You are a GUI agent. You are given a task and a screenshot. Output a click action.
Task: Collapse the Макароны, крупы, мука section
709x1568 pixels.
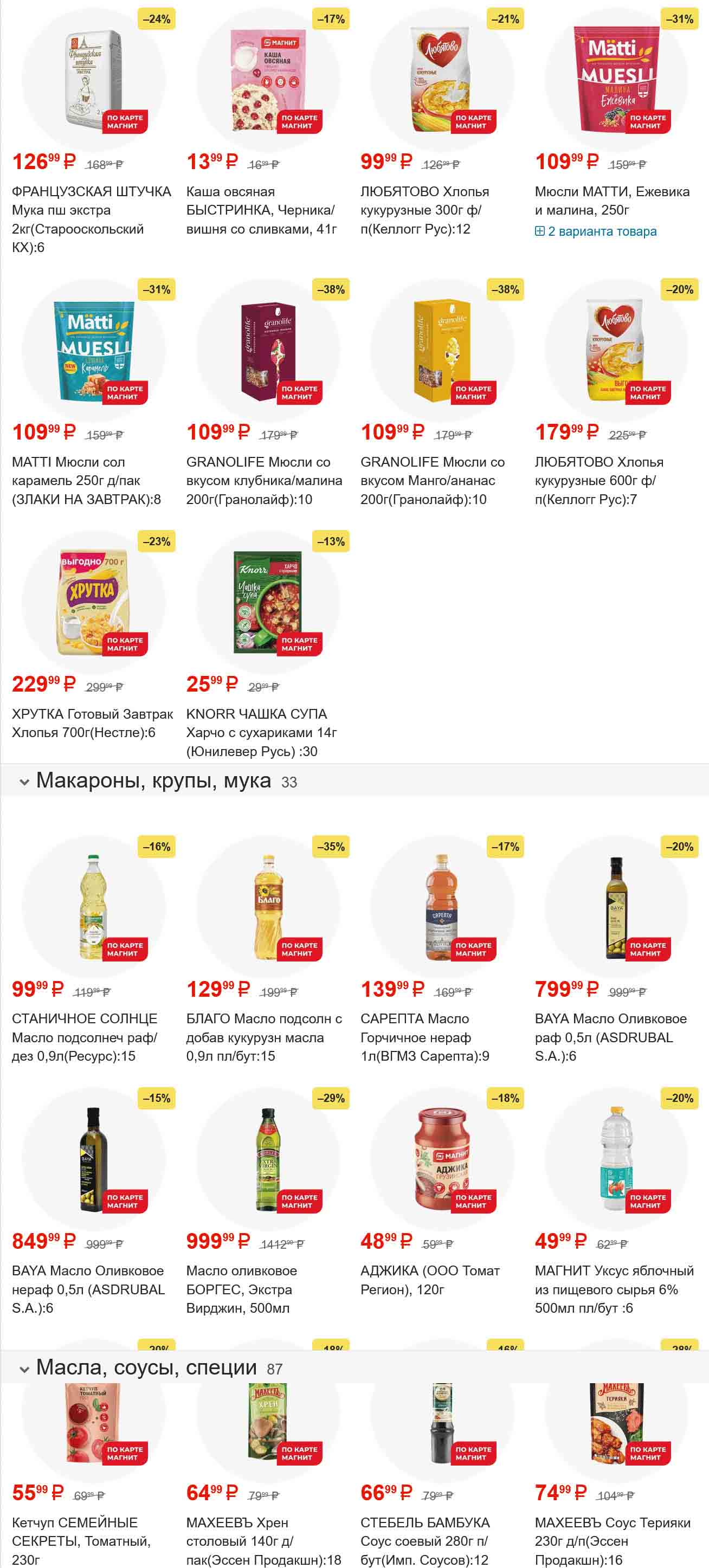click(x=24, y=782)
